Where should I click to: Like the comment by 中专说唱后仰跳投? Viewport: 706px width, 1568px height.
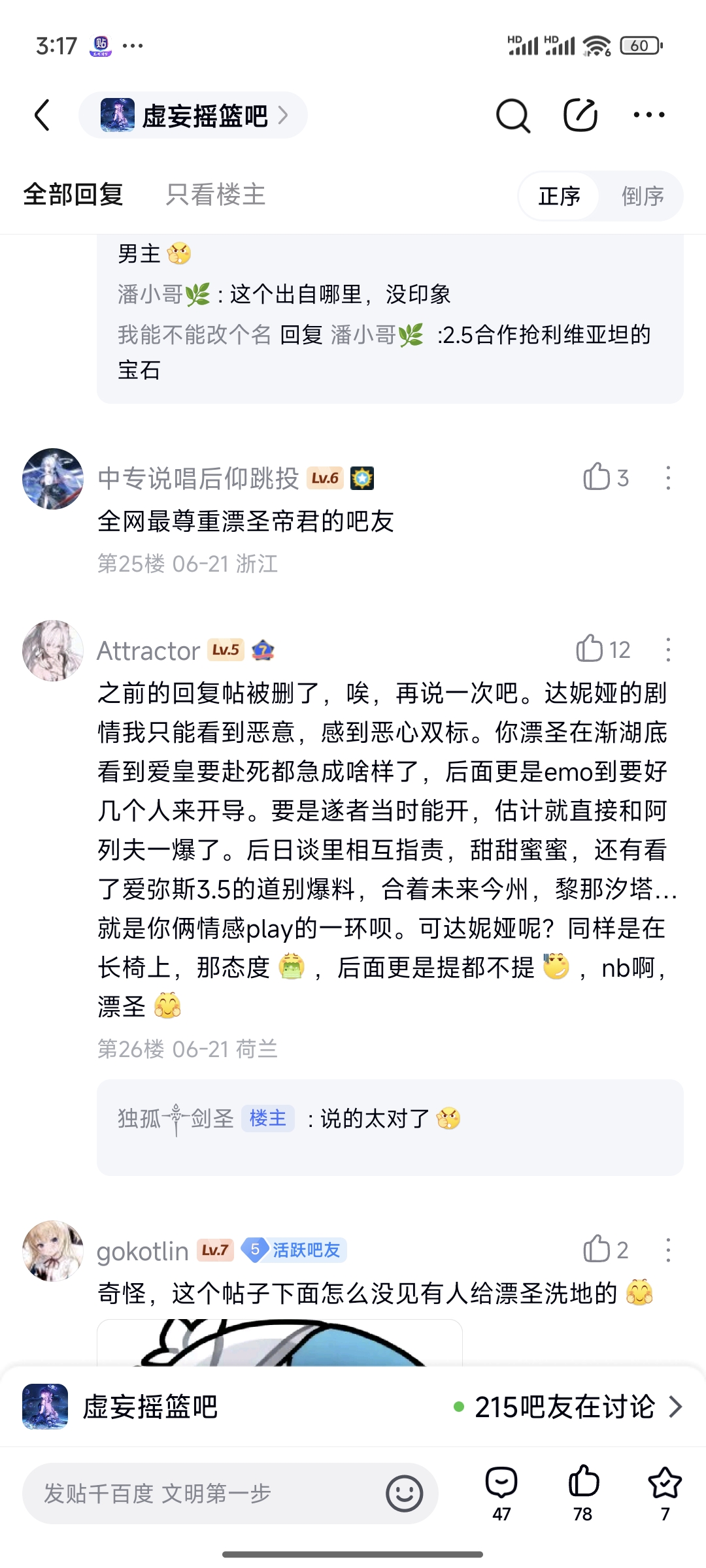click(605, 478)
